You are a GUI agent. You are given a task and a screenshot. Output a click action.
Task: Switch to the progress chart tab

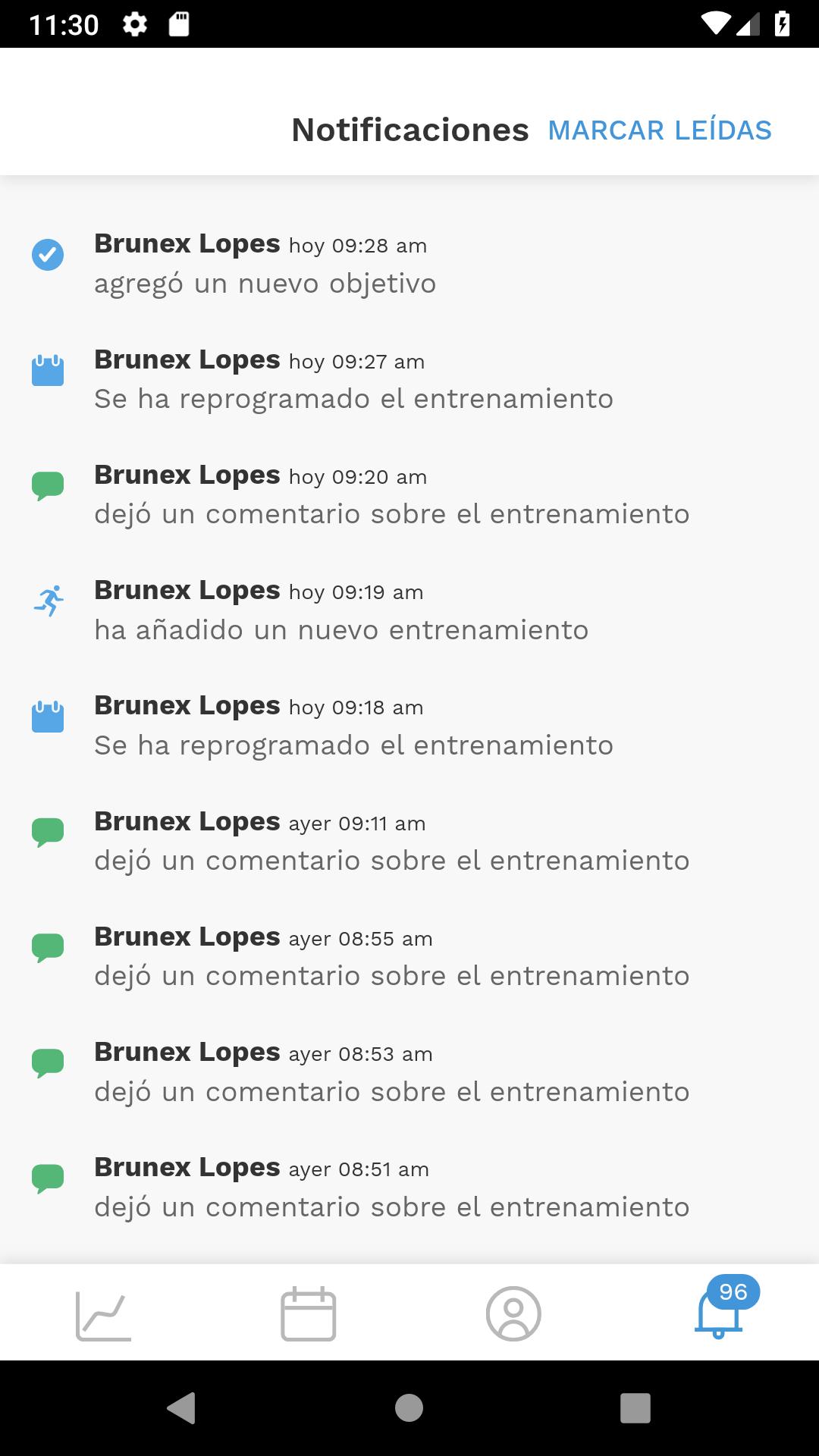click(x=103, y=1313)
